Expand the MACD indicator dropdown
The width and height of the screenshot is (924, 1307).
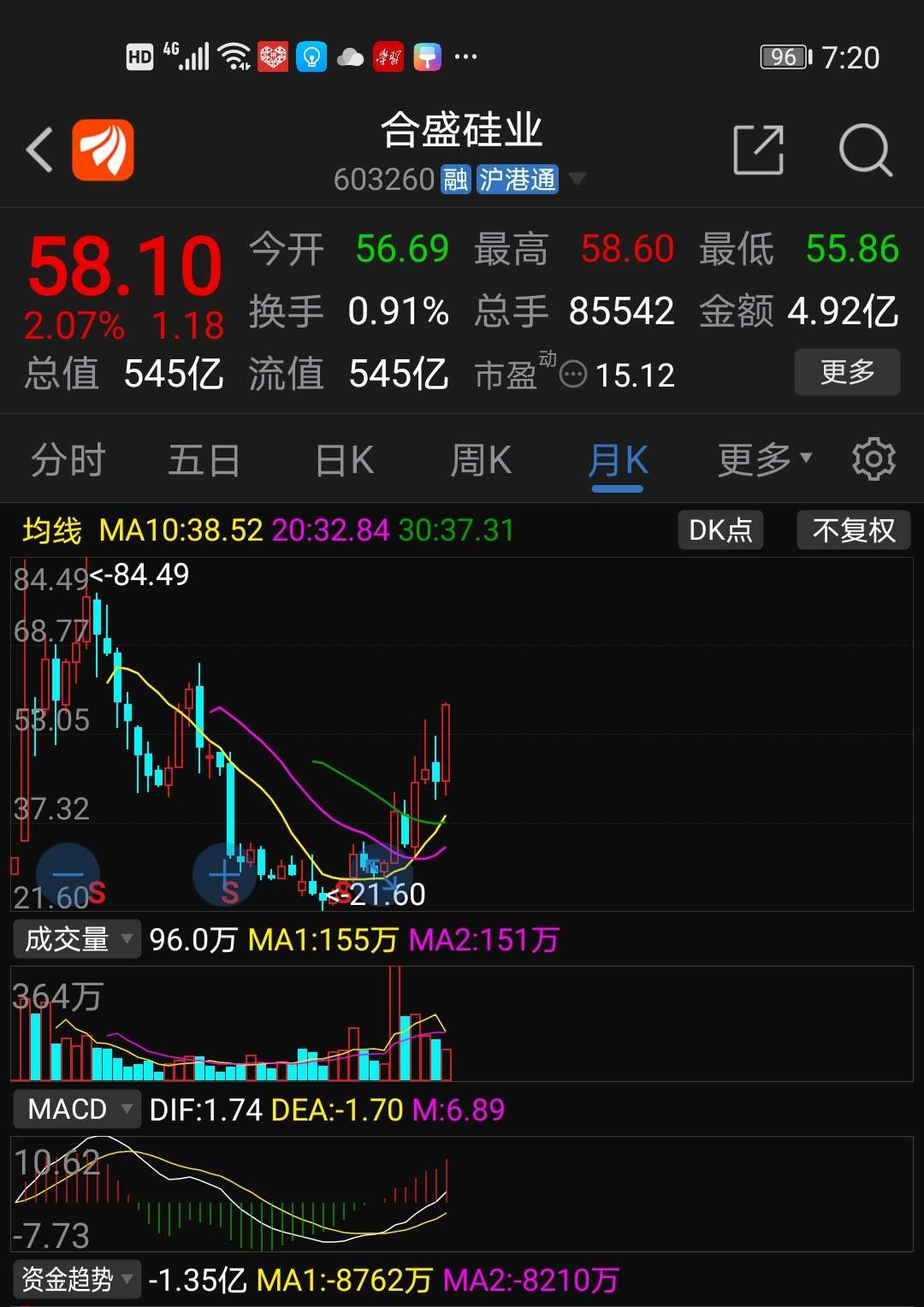[75, 1109]
